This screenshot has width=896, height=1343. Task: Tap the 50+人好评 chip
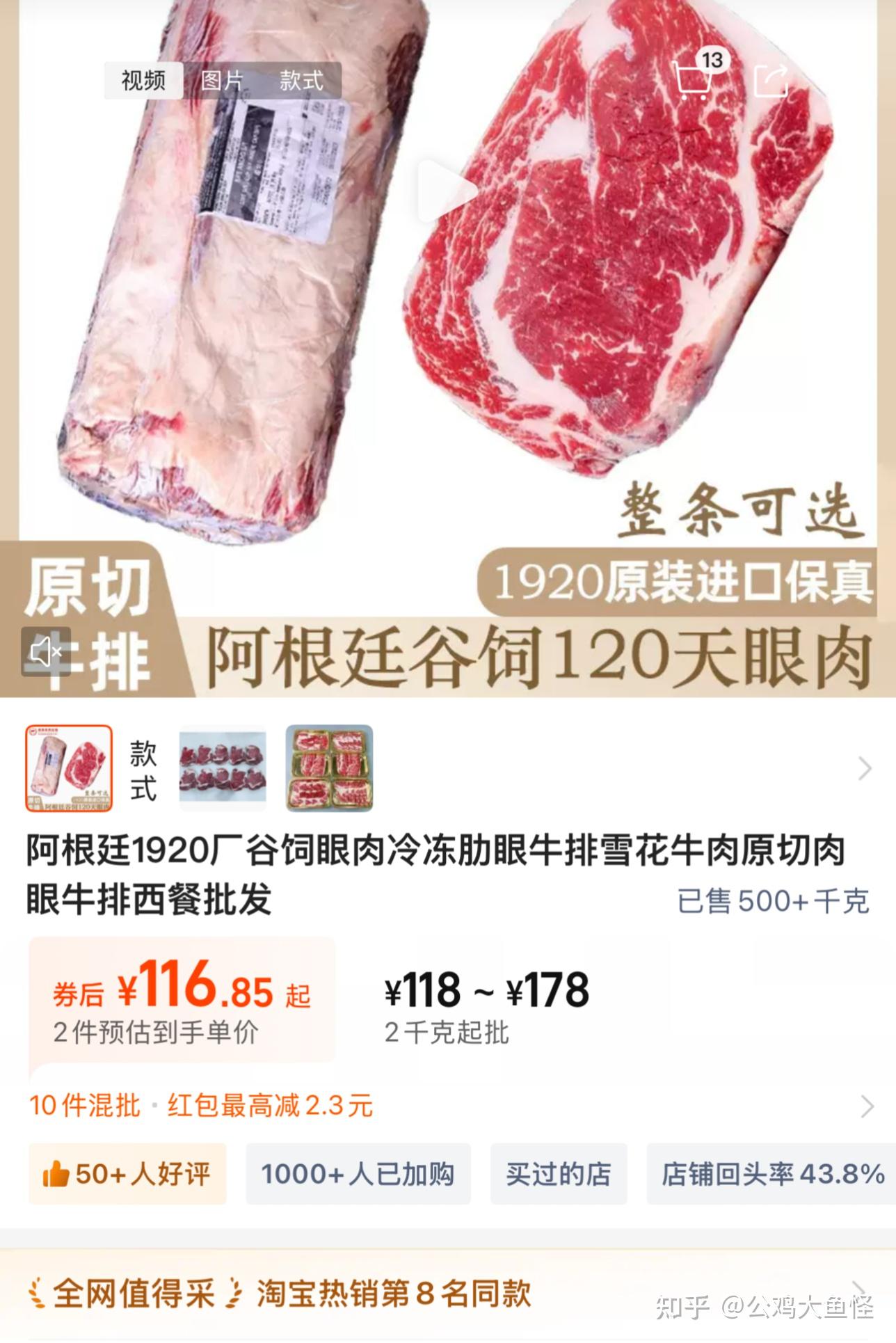point(127,1174)
